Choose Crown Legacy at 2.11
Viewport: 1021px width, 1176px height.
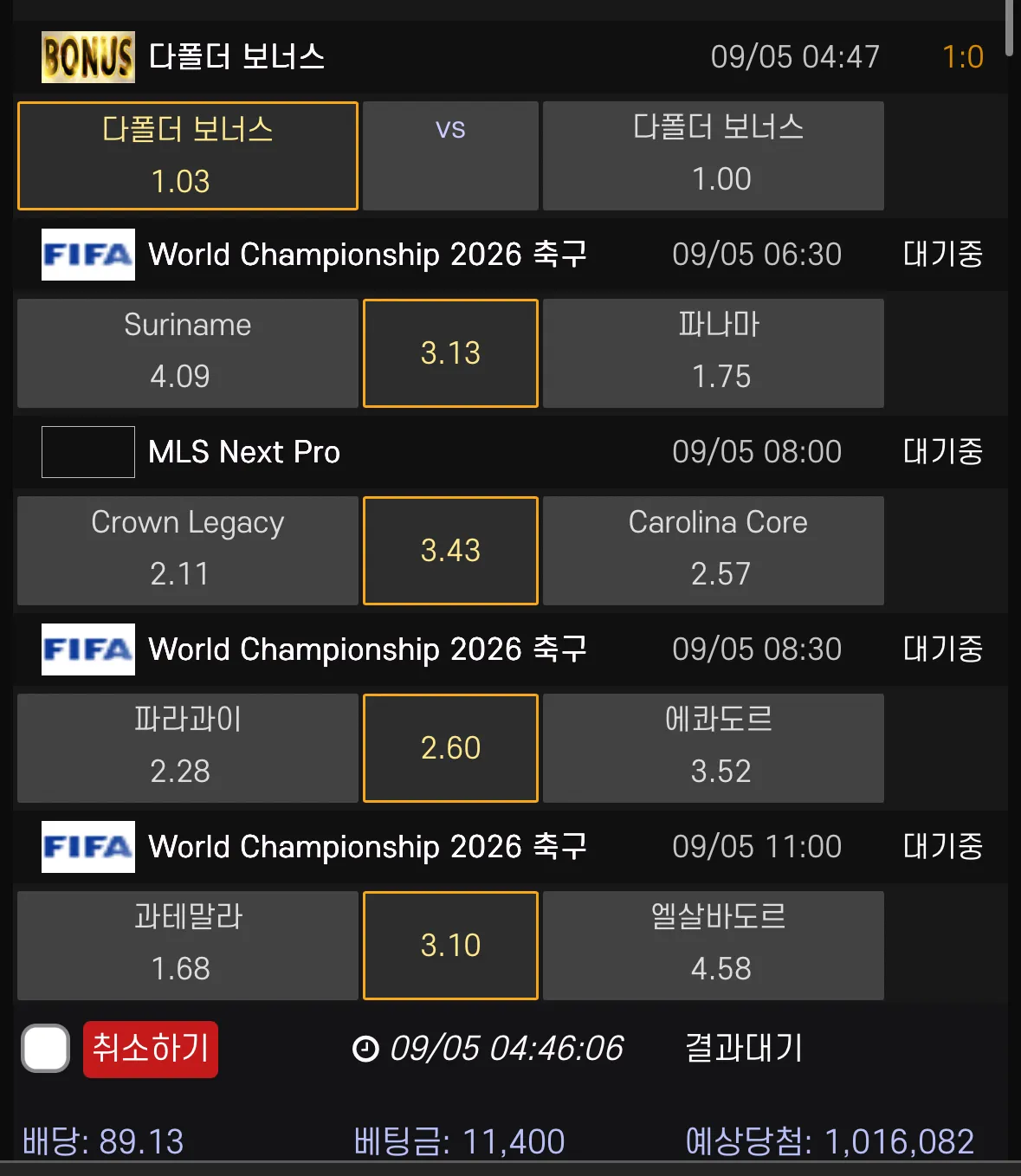[188, 550]
